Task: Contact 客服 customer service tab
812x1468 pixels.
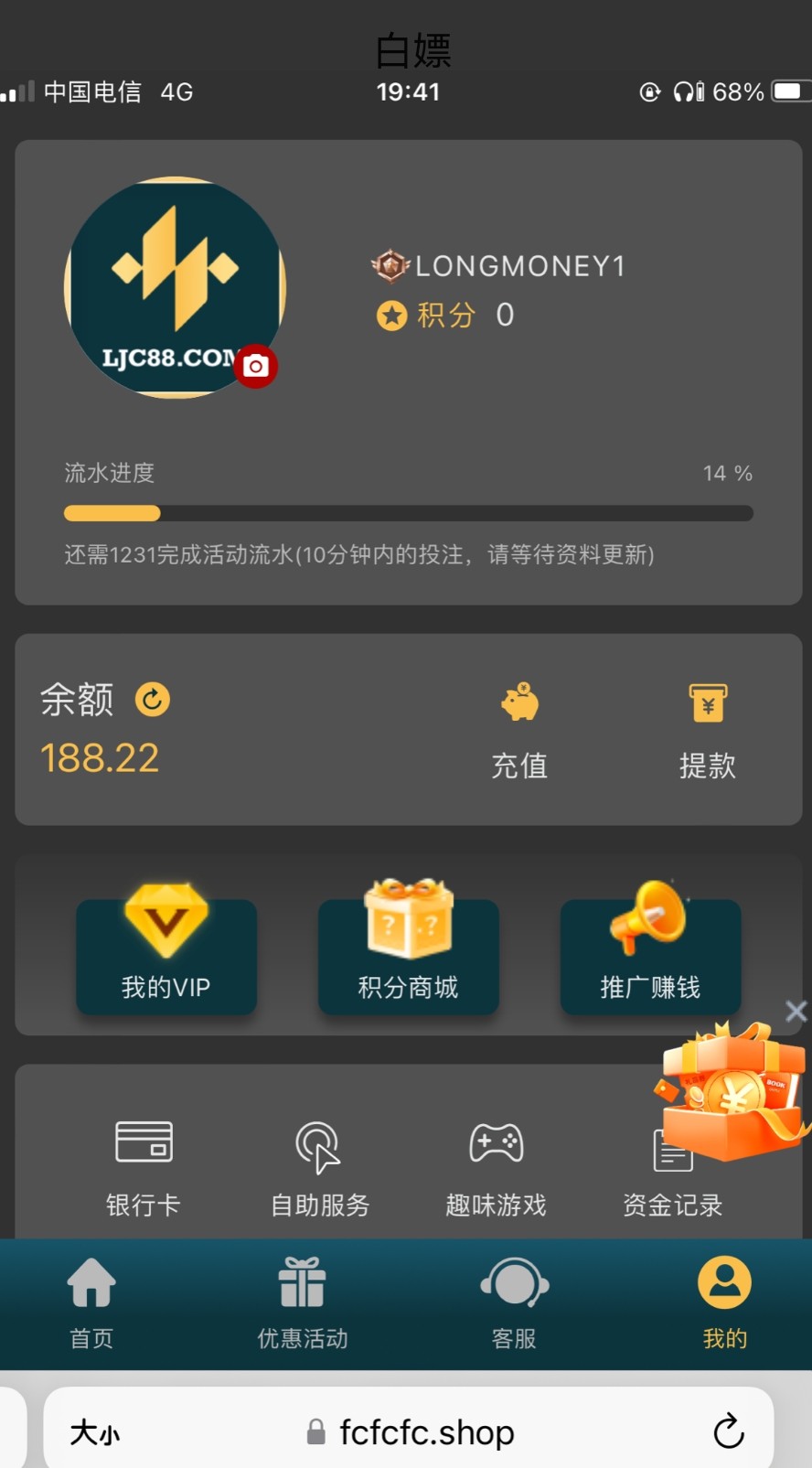Action: [x=514, y=1303]
